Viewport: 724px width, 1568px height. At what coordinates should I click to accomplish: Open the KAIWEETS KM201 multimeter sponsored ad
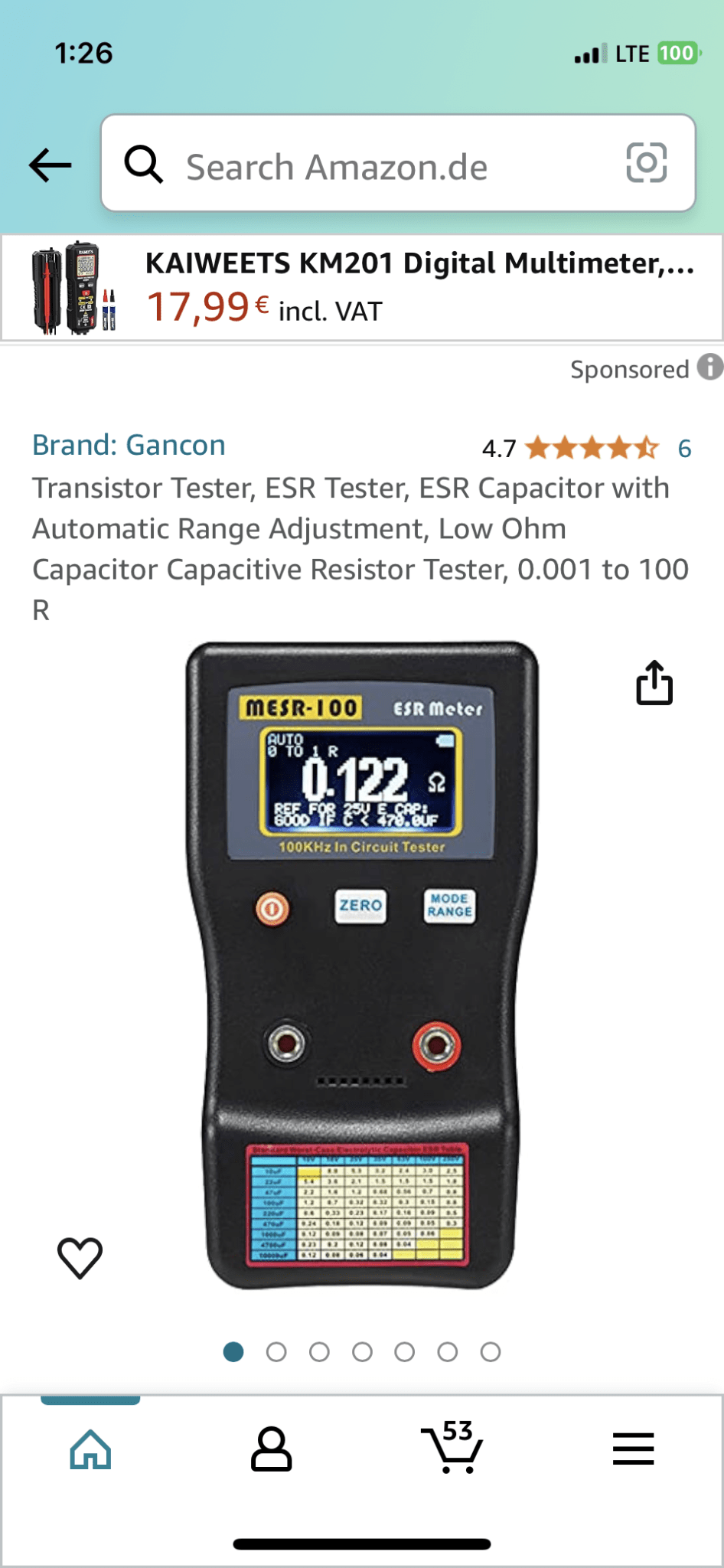(x=362, y=288)
